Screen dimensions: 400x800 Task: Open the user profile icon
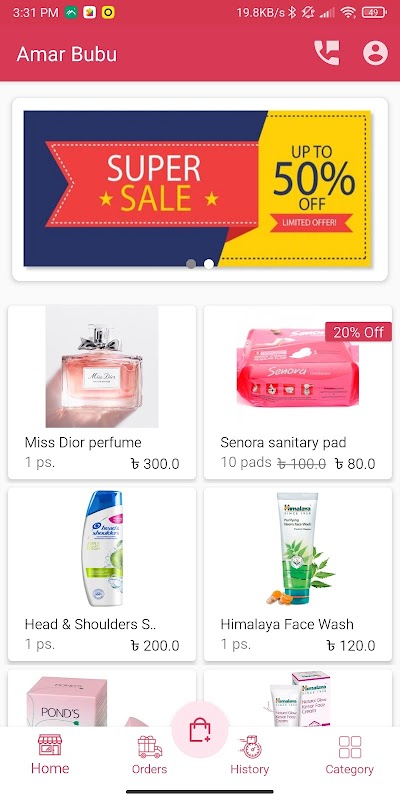click(375, 53)
